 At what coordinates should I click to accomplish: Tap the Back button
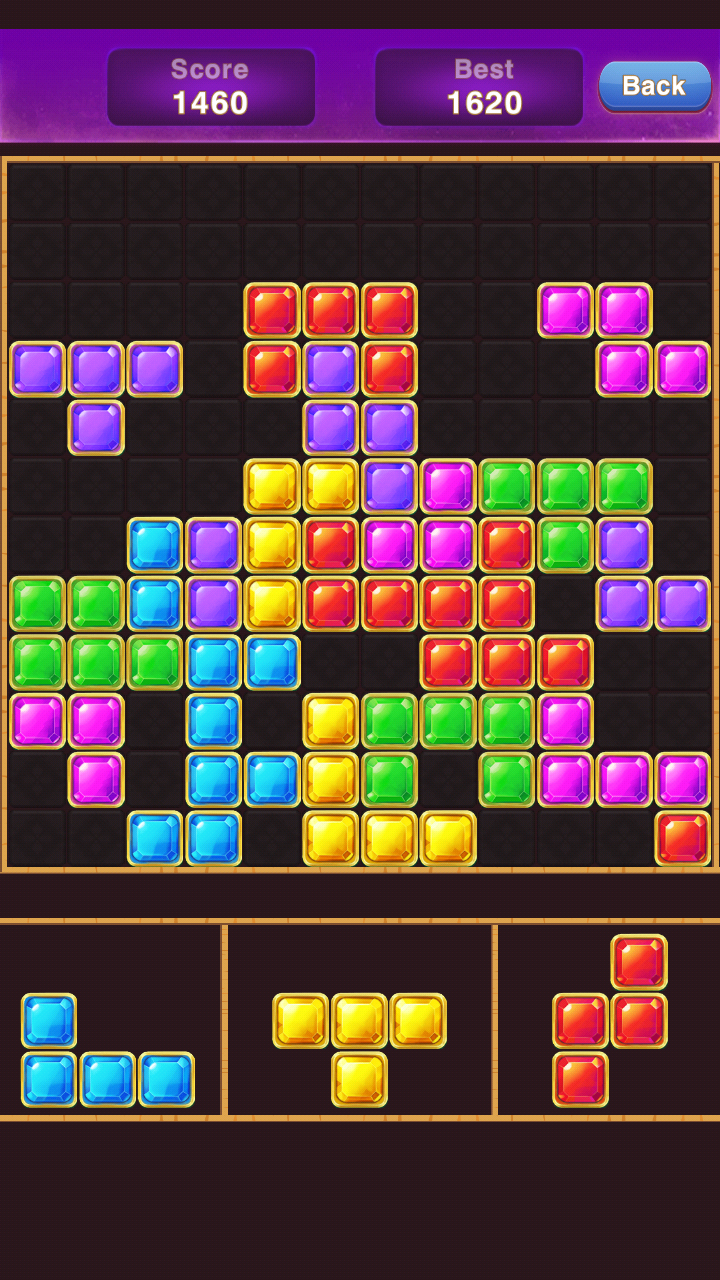coord(654,87)
